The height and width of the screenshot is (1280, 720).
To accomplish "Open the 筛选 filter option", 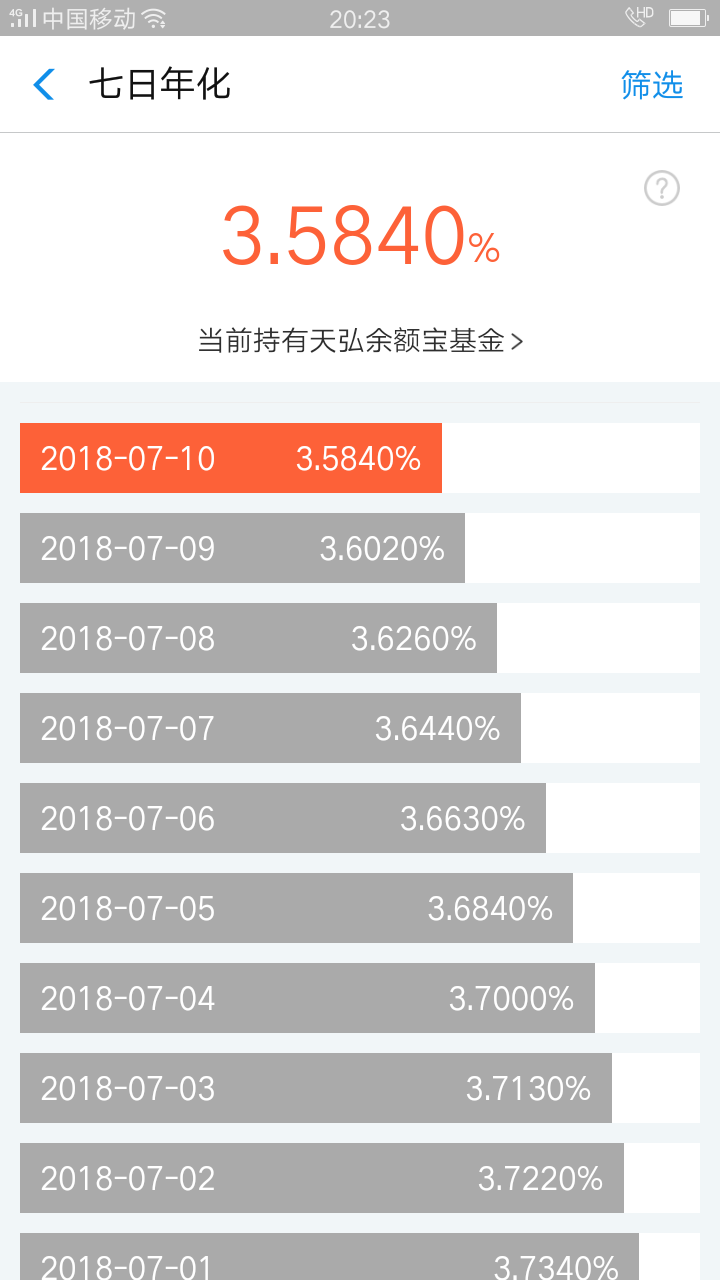I will pyautogui.click(x=652, y=85).
